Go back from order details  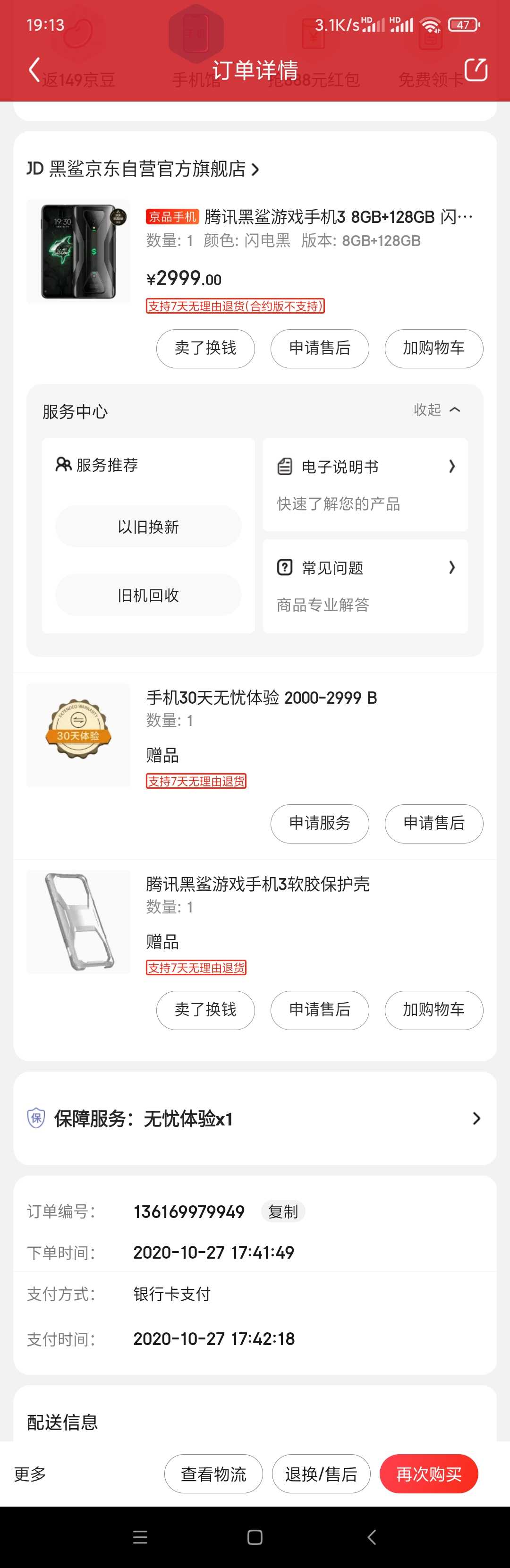(34, 69)
